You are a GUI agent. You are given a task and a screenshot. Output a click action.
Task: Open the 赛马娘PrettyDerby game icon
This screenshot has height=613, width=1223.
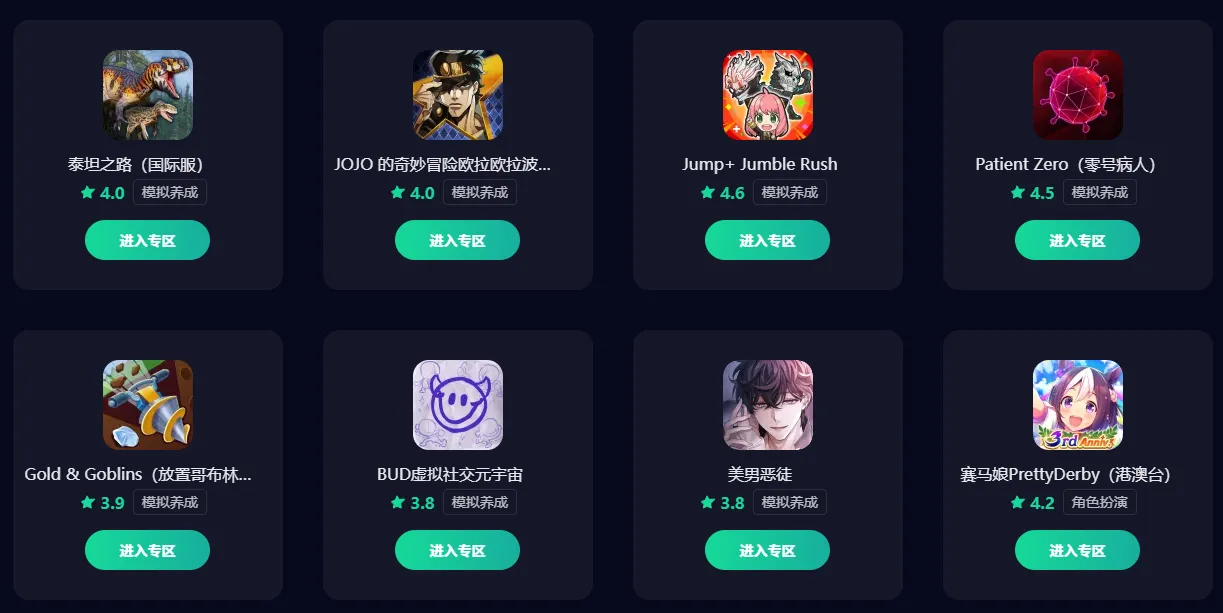point(1078,405)
